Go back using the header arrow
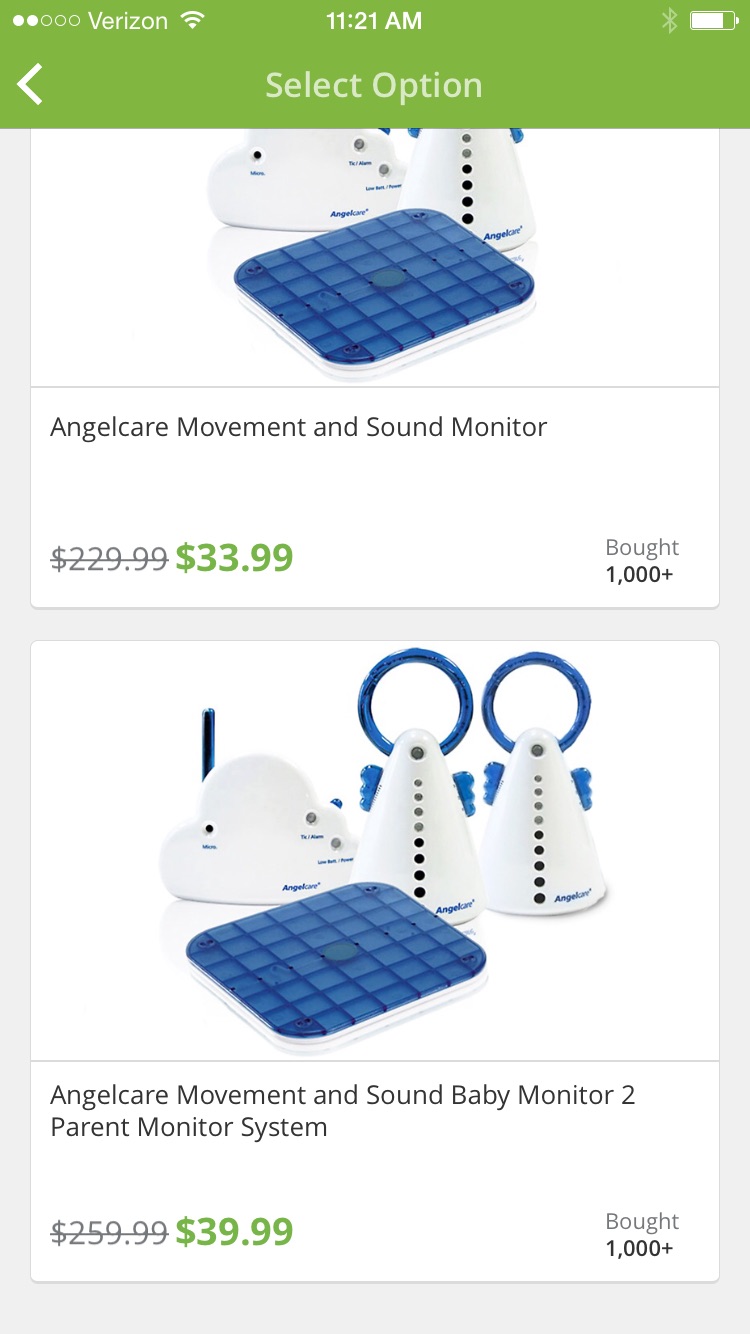The image size is (750, 1334). (x=31, y=85)
